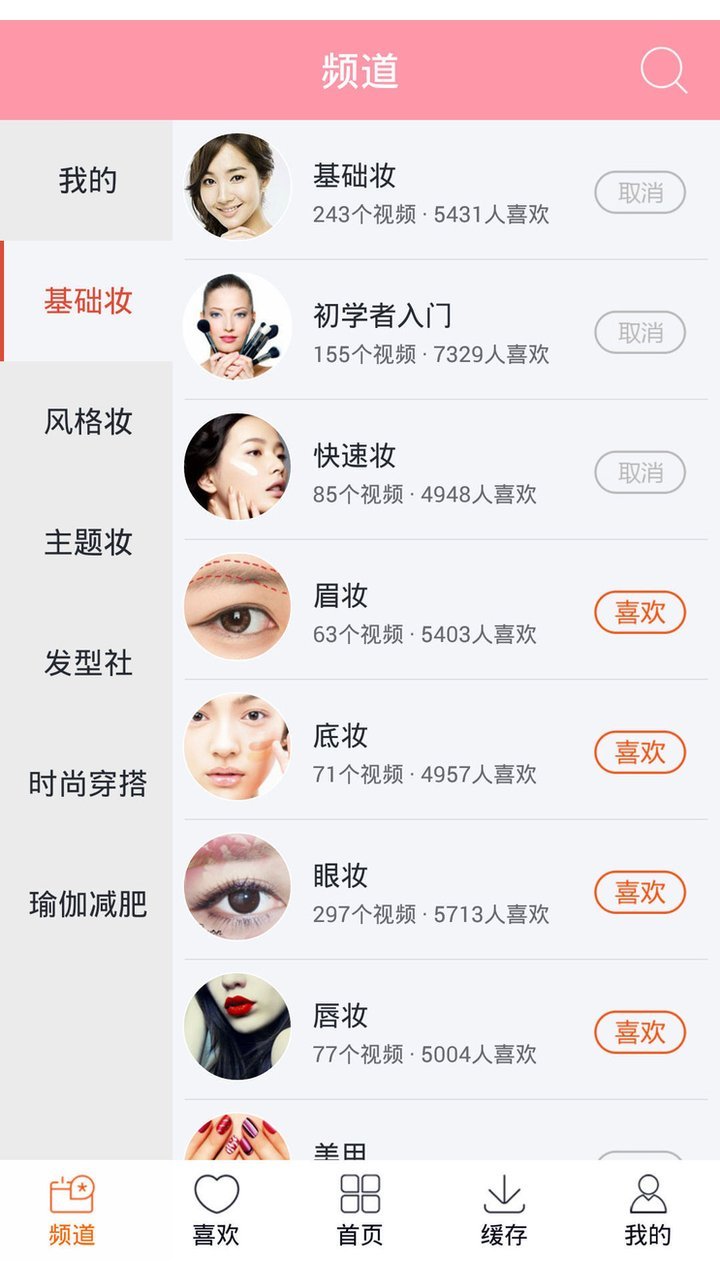Screen dimensions: 720x1280
Task: Select the 时尚穿搭 category
Action: pos(87,784)
